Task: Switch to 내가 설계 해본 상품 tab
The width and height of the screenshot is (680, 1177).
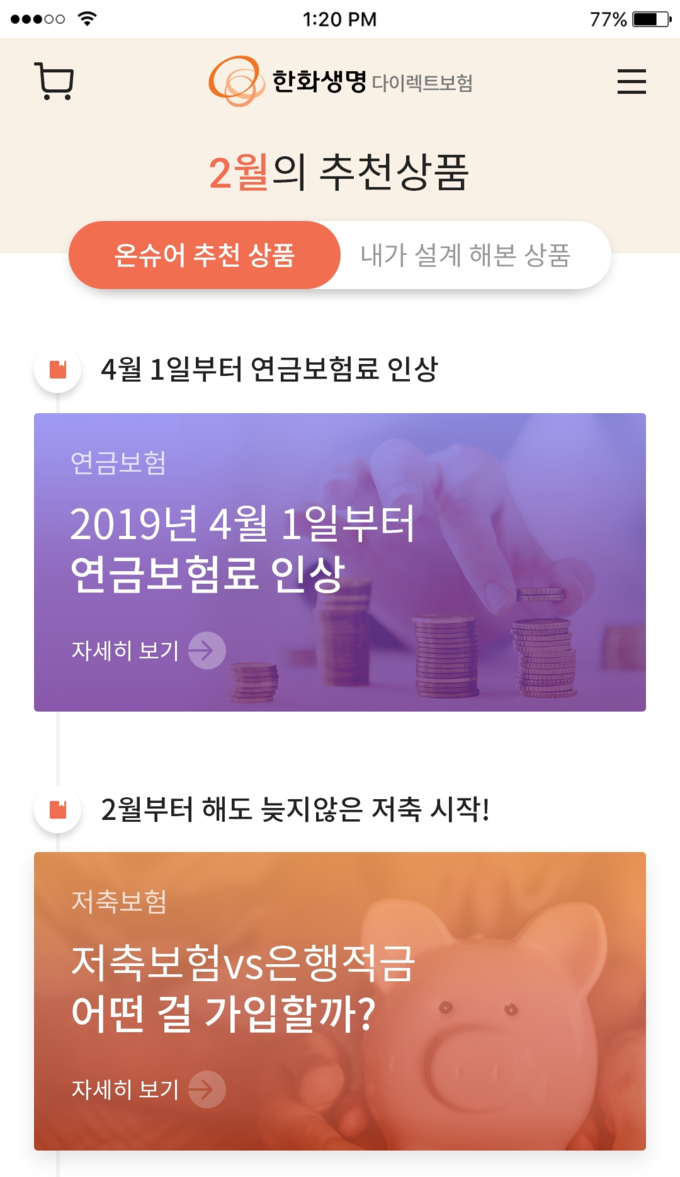Action: (x=466, y=255)
